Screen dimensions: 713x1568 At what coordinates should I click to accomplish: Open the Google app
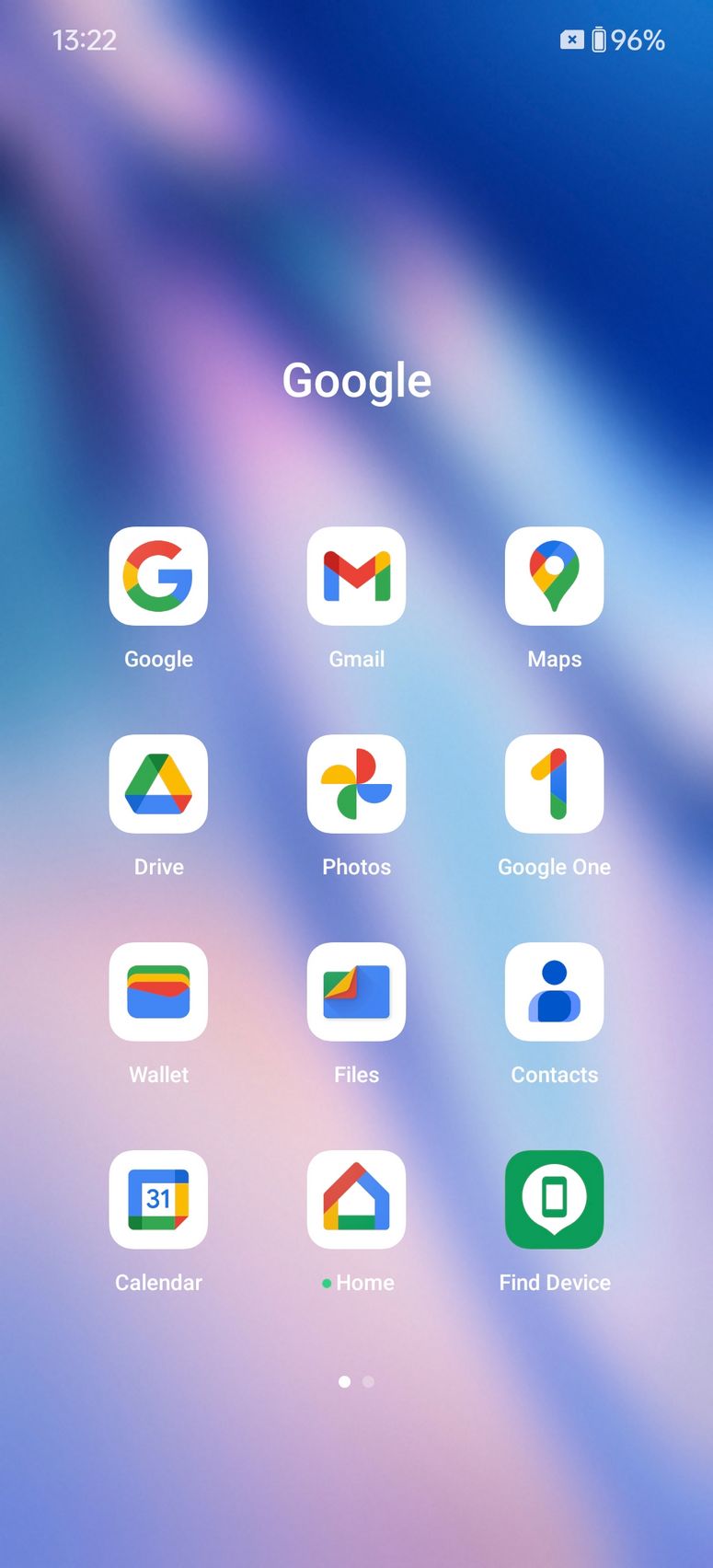click(x=158, y=576)
